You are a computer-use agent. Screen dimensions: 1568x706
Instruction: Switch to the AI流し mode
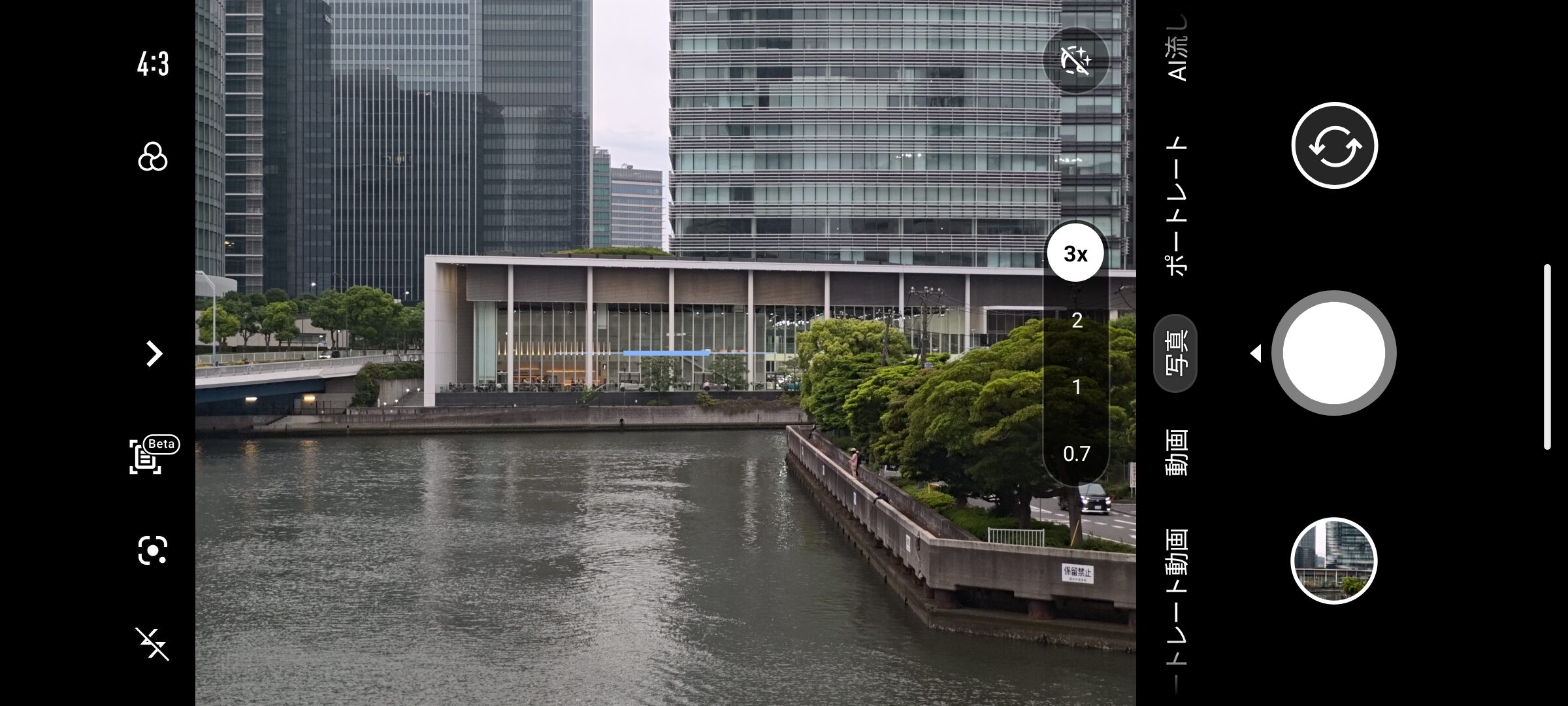point(1176,49)
